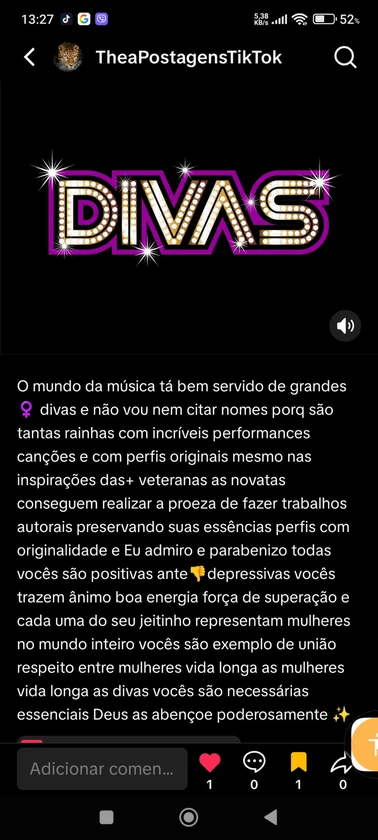Tap the system home button
The height and width of the screenshot is (840, 378).
[x=188, y=817]
